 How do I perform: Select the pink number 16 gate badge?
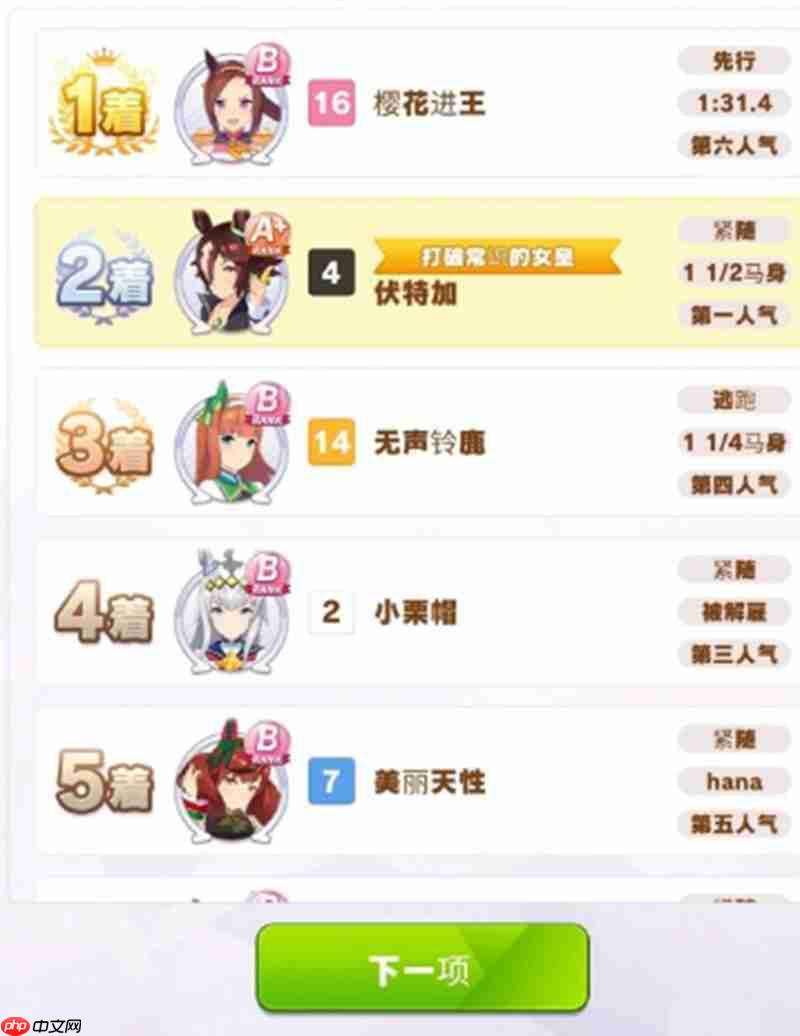[334, 103]
